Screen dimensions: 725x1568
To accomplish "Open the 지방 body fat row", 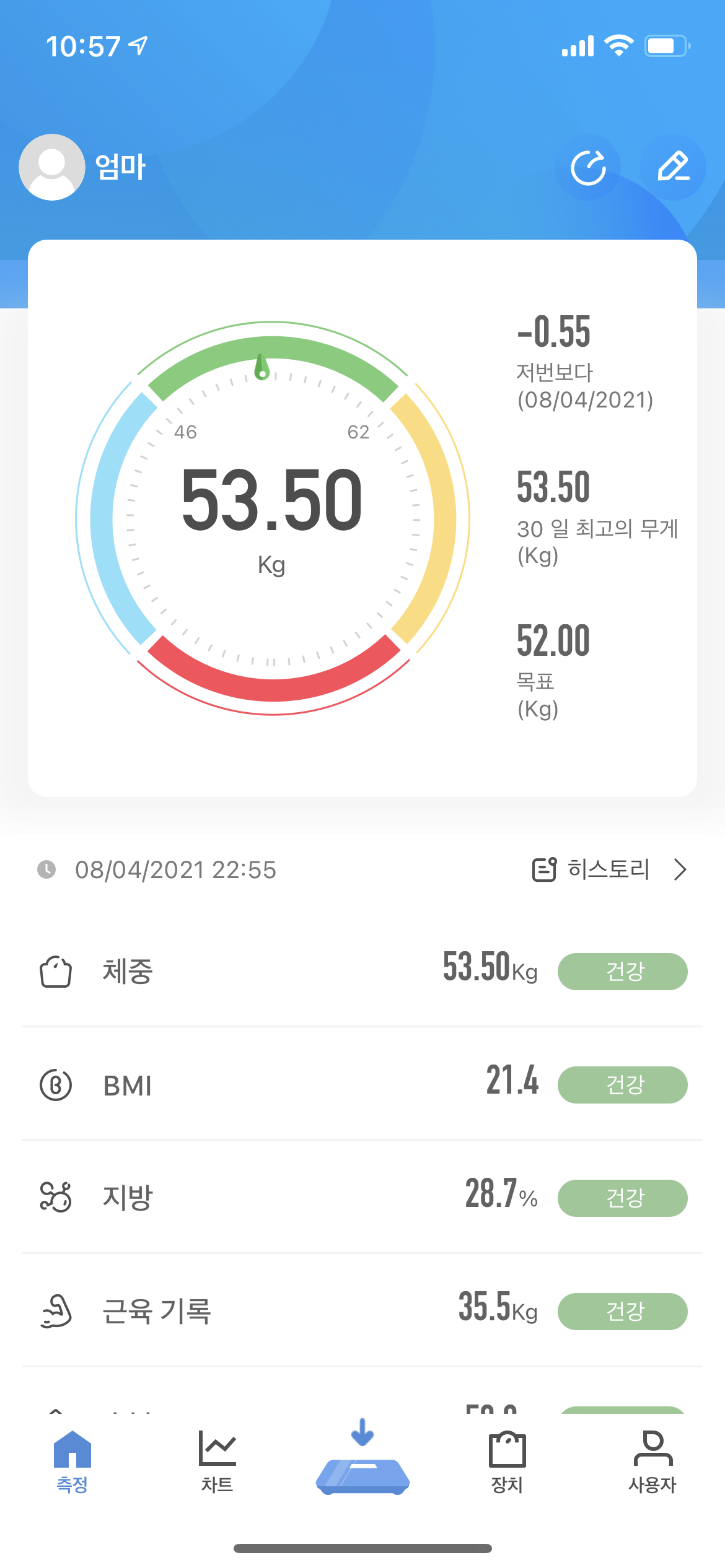I will click(362, 1198).
